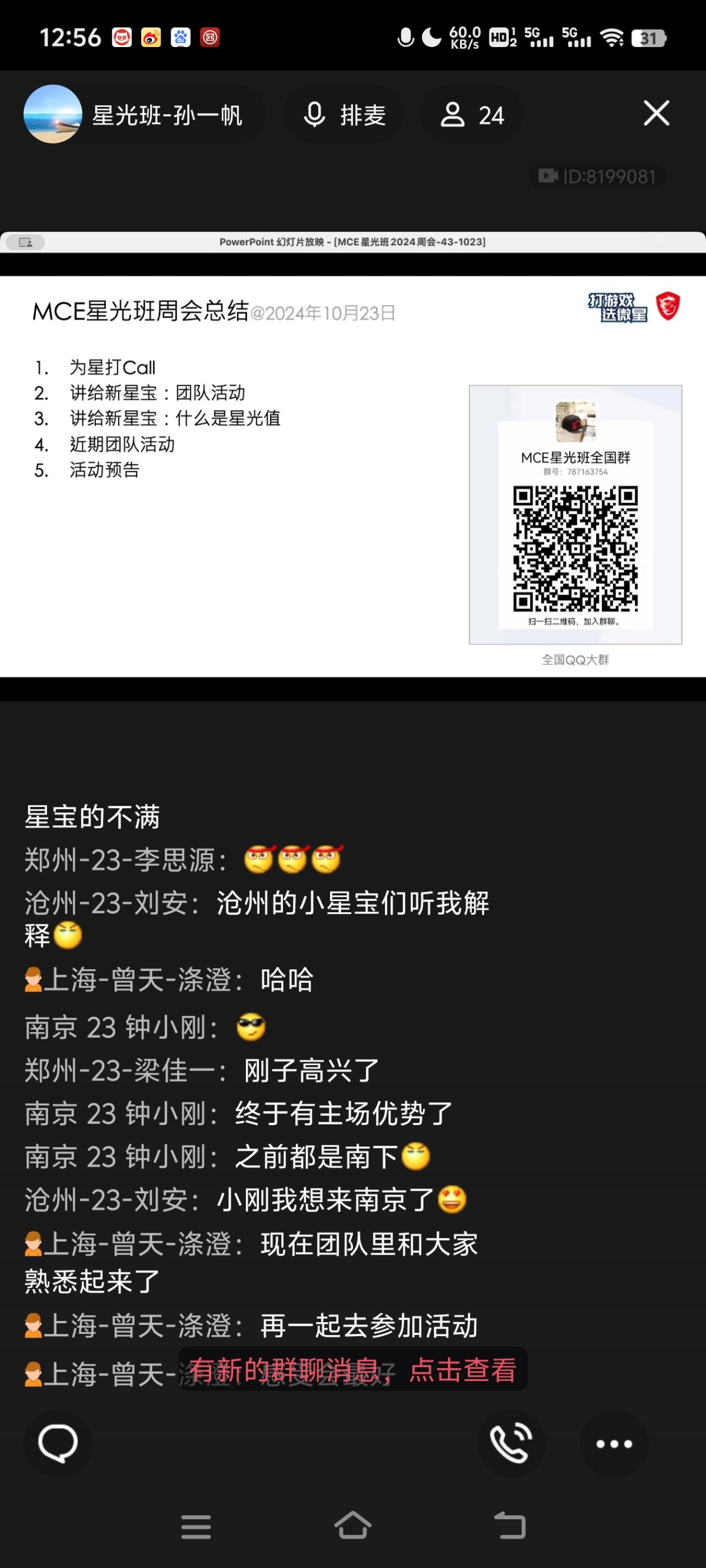View the 24 participants list
706x1568 pixels.
click(472, 115)
